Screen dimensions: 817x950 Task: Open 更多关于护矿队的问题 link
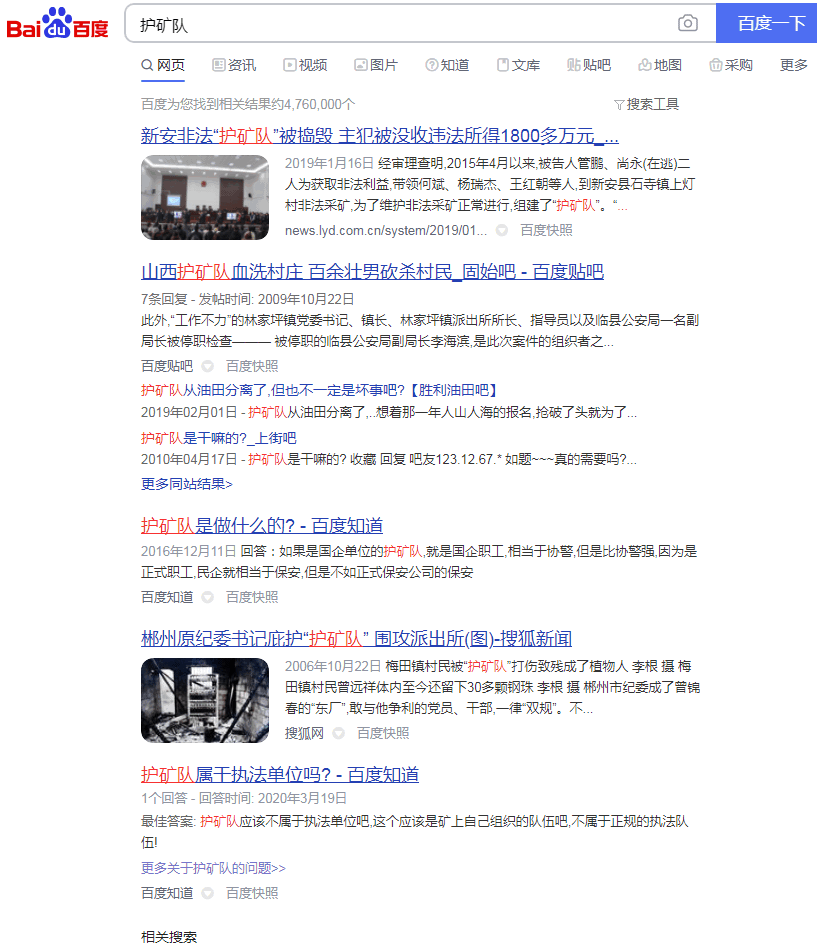[x=213, y=868]
